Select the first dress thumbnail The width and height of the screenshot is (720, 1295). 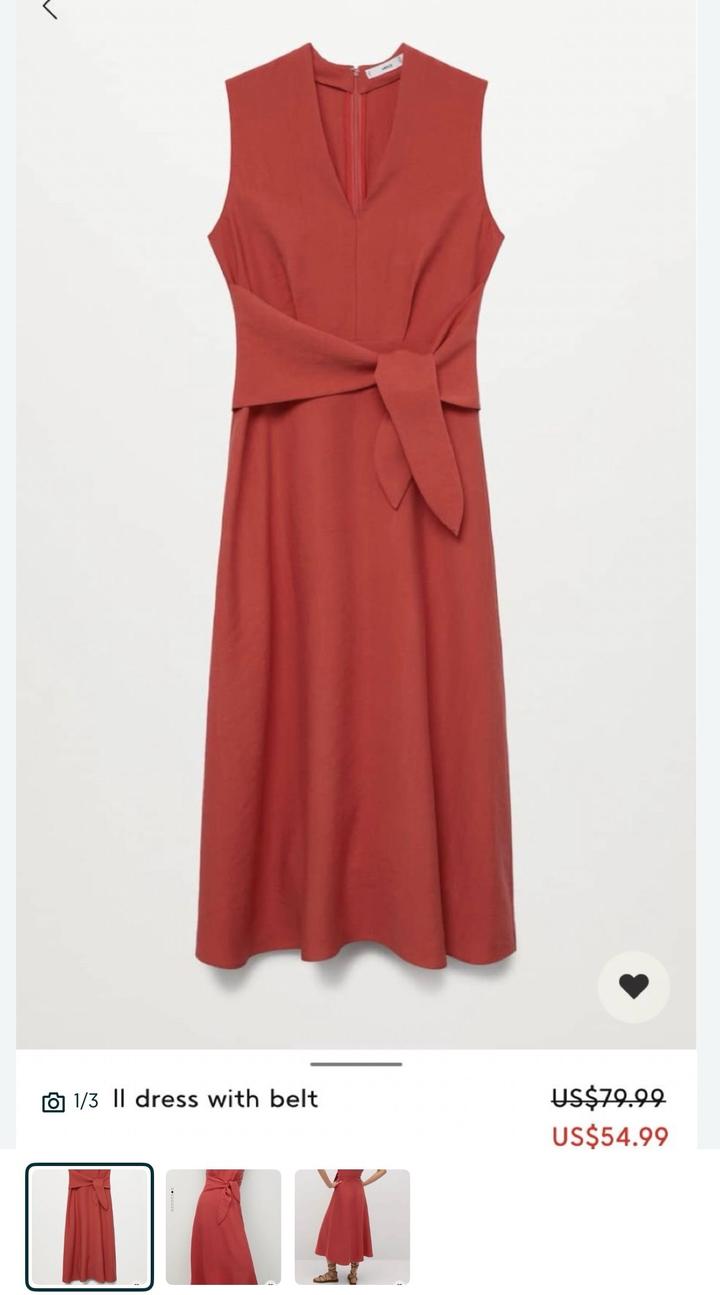tap(90, 1226)
